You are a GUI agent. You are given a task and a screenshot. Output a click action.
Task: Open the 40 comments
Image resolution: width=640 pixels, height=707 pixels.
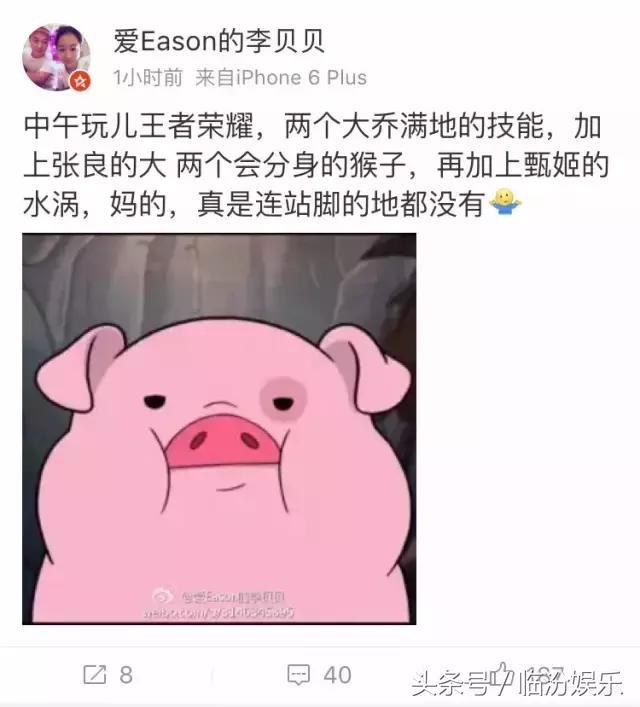point(320,675)
